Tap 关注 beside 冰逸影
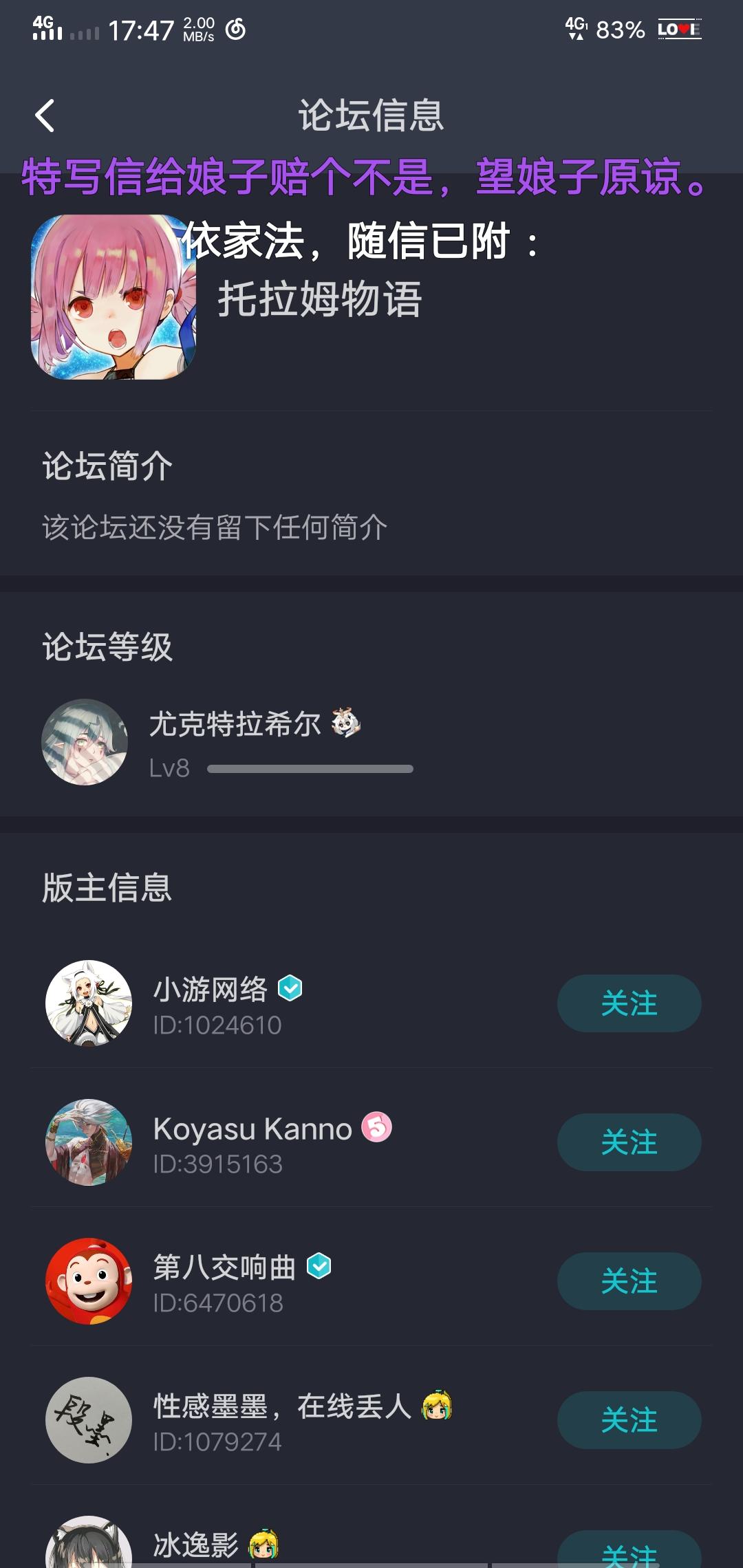This screenshot has width=743, height=1568. (x=628, y=1556)
